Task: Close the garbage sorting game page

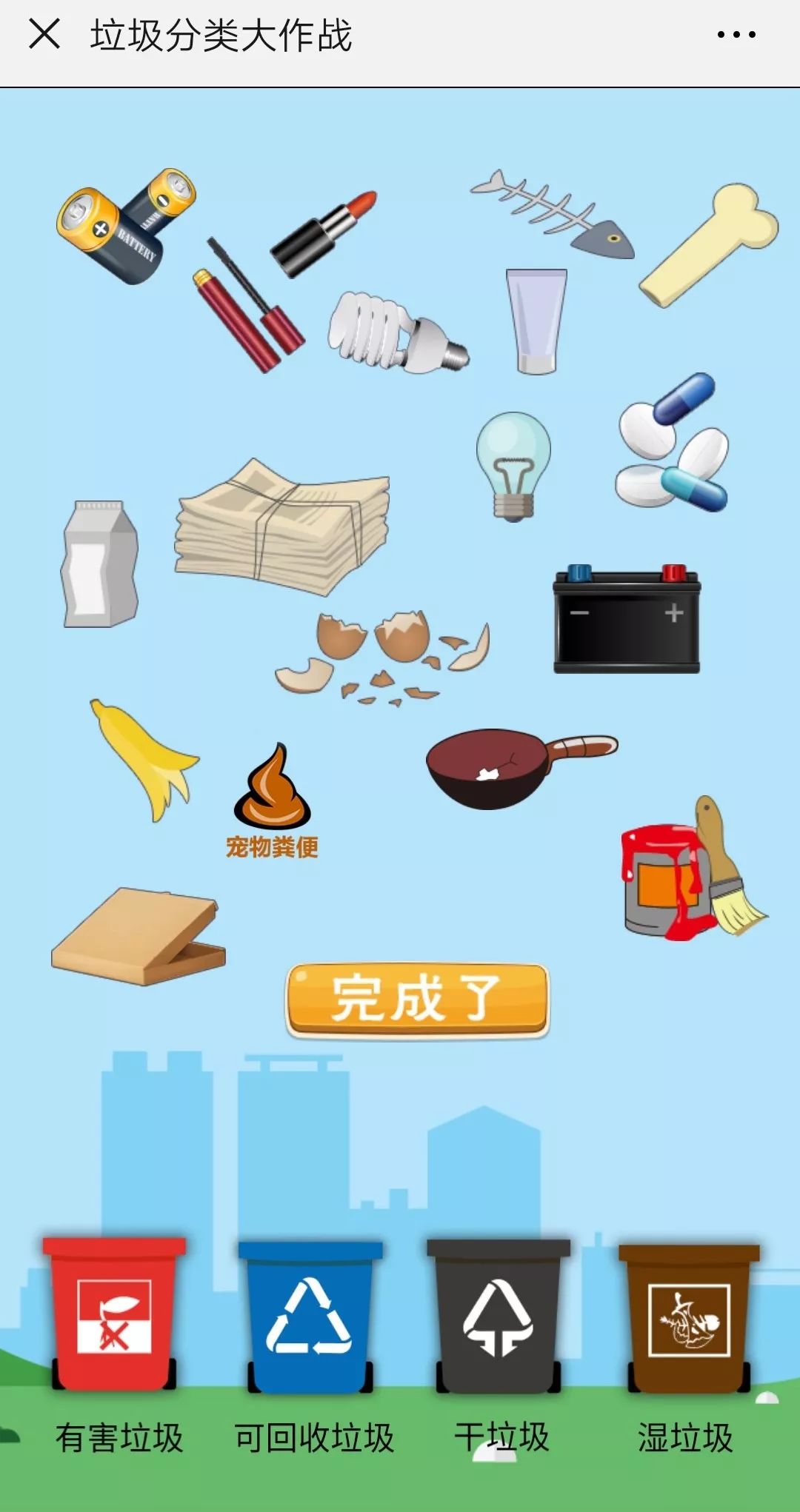Action: tap(44, 34)
